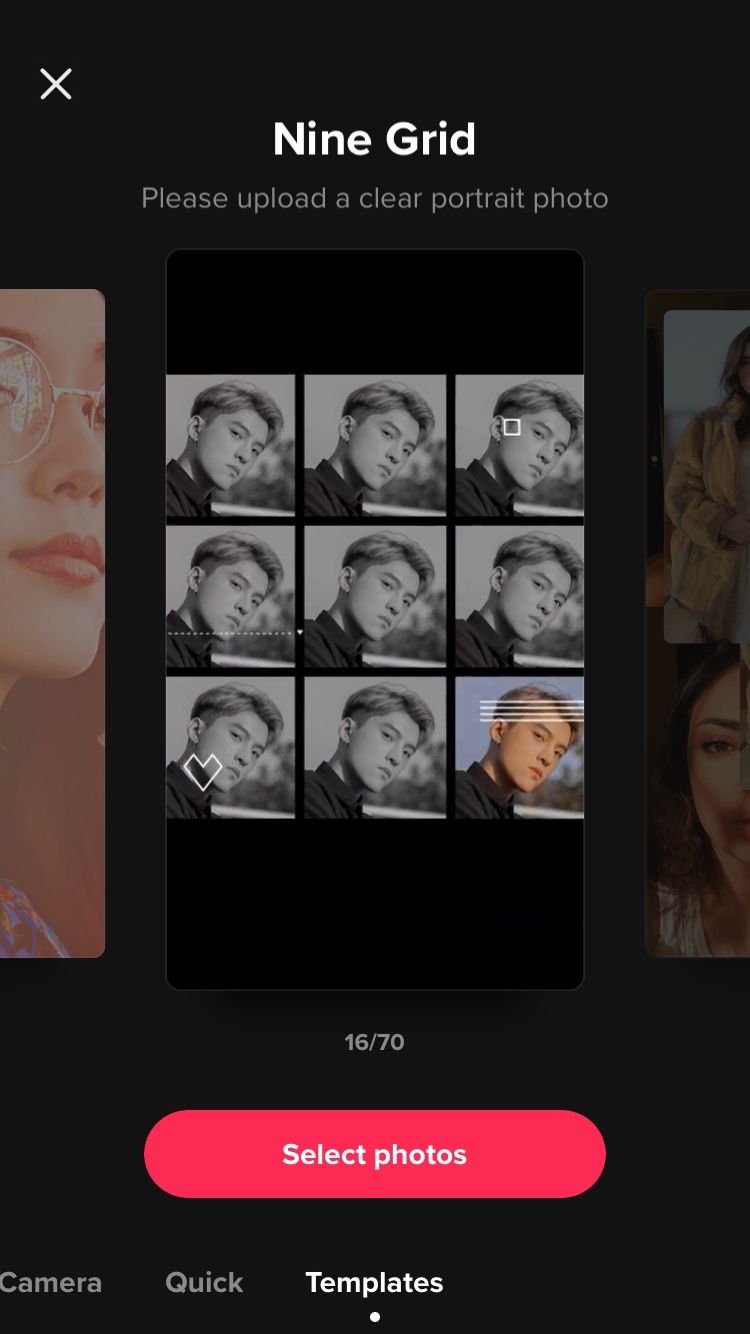The height and width of the screenshot is (1334, 750).
Task: Open the Templates tab
Action: click(375, 1282)
